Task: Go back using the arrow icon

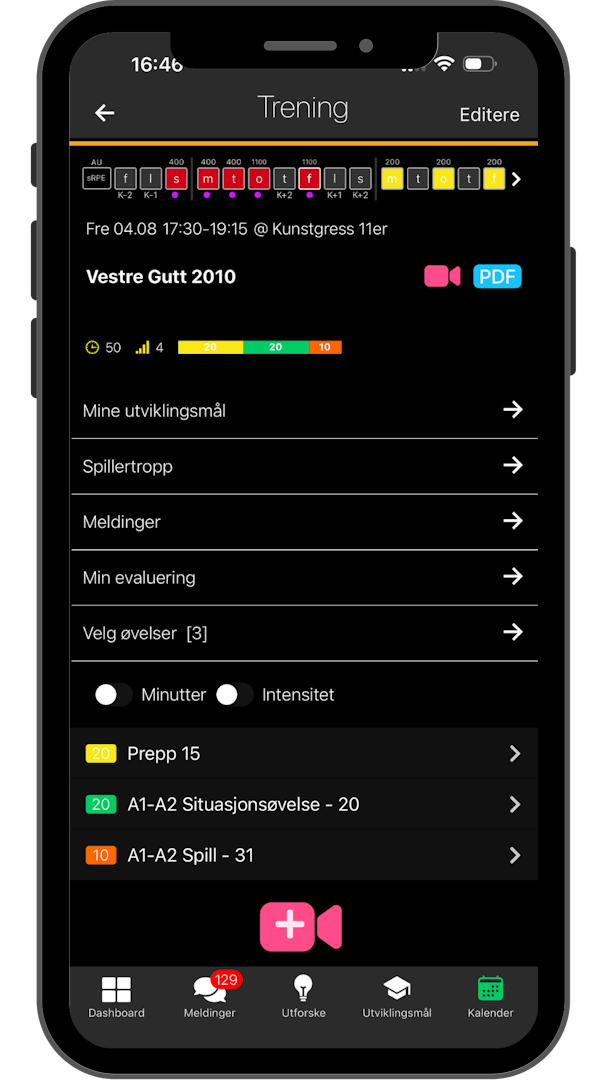Action: point(104,113)
